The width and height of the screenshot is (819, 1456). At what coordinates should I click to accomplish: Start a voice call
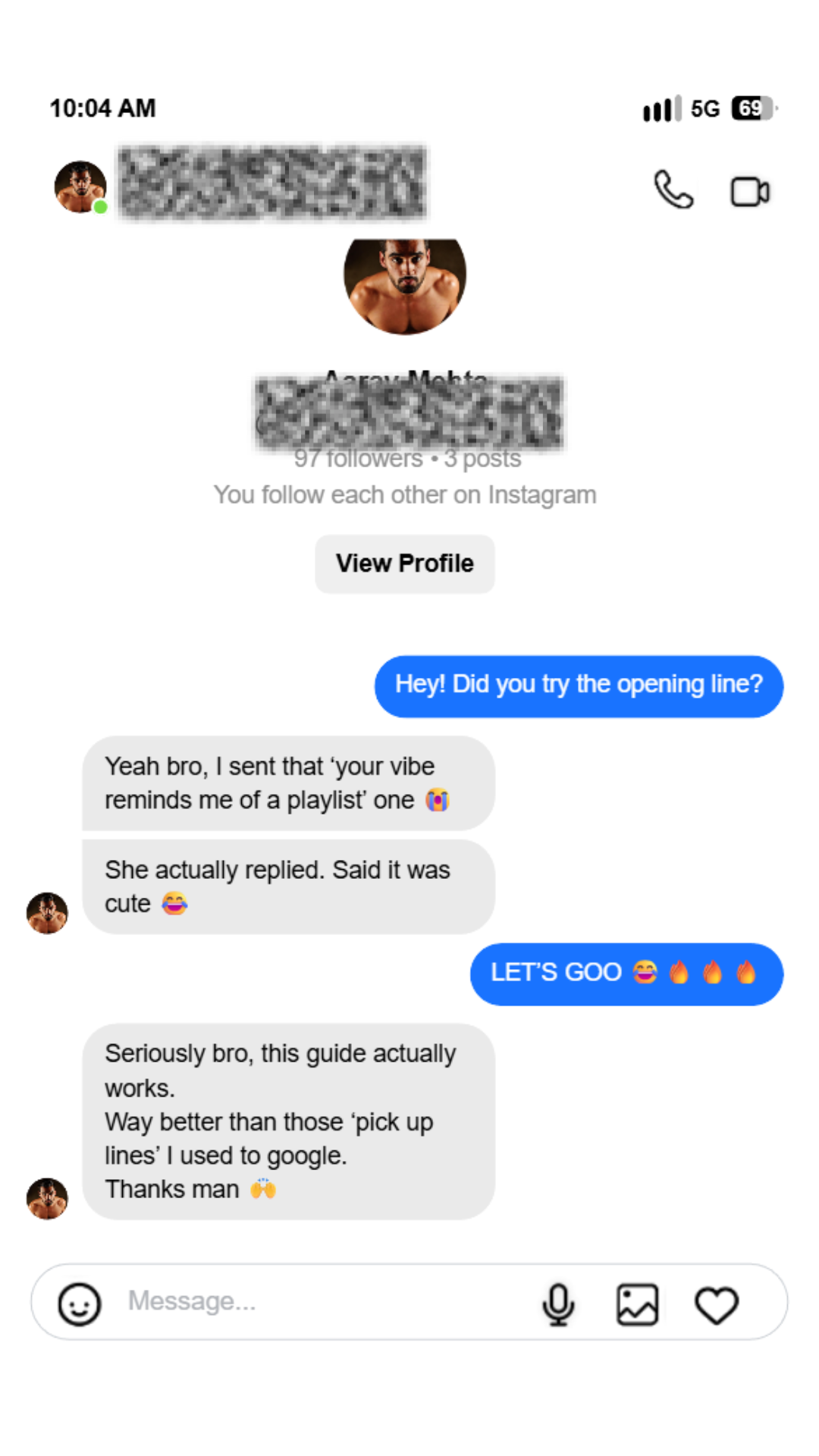click(673, 190)
